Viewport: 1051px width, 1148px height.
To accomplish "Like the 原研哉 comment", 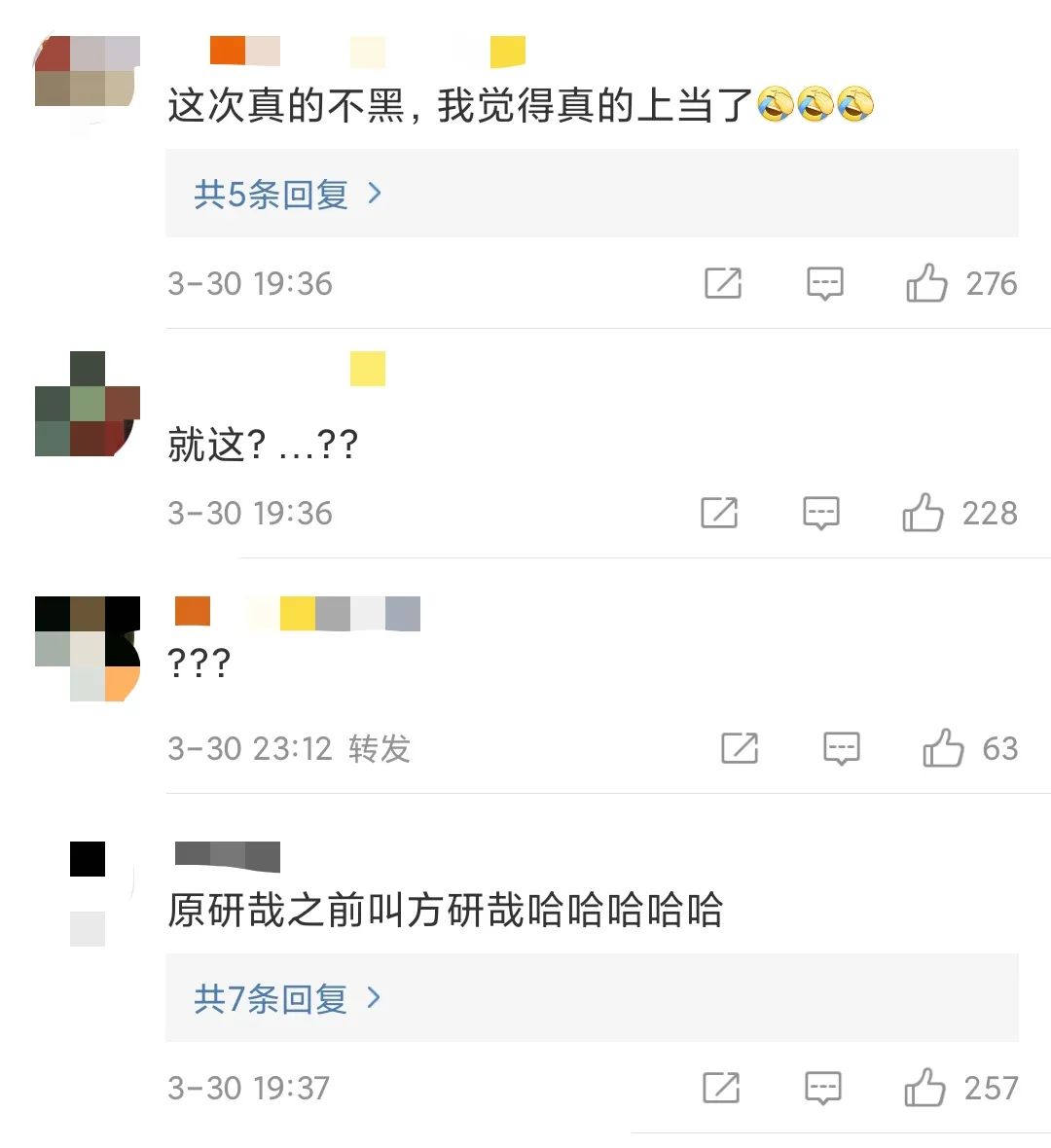I will tap(924, 1088).
